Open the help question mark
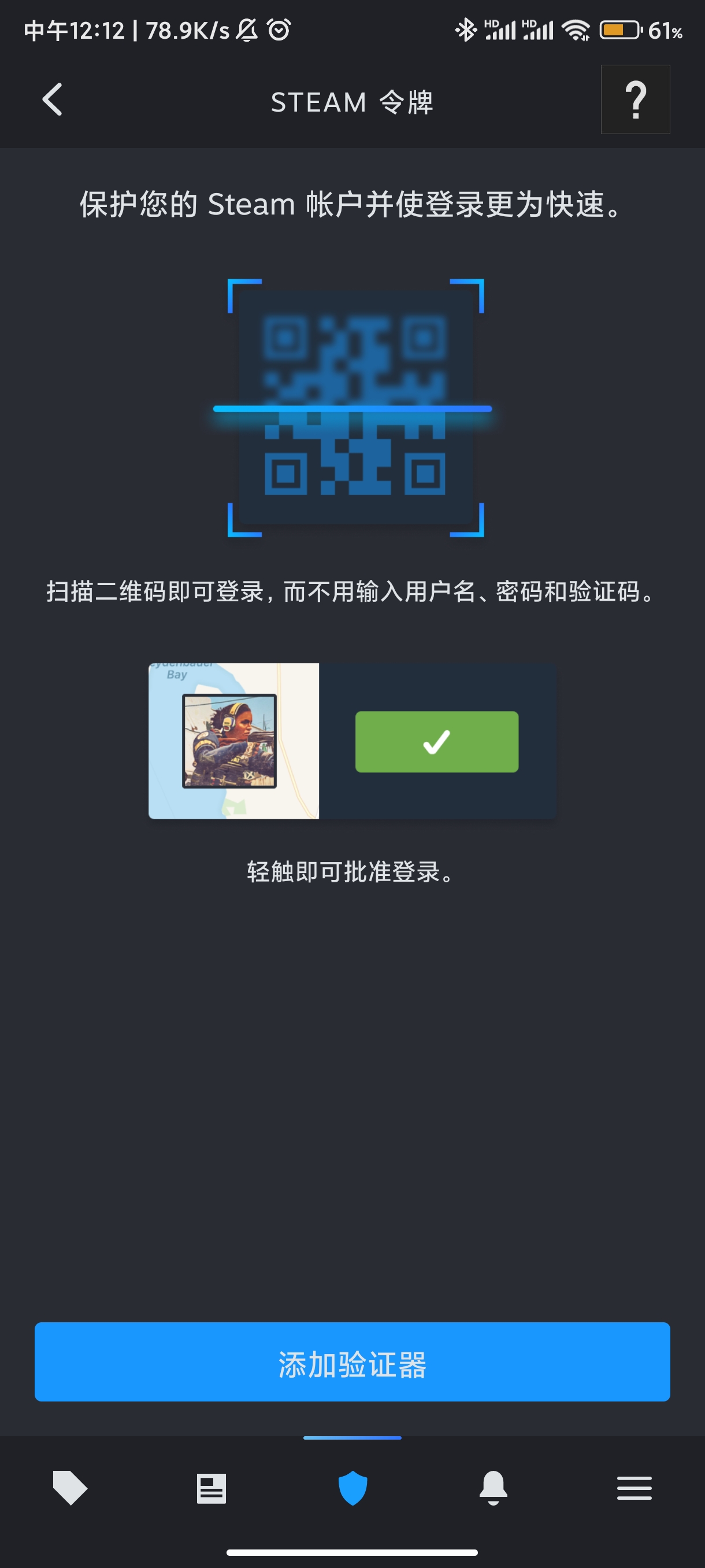The image size is (705, 1568). (x=635, y=100)
